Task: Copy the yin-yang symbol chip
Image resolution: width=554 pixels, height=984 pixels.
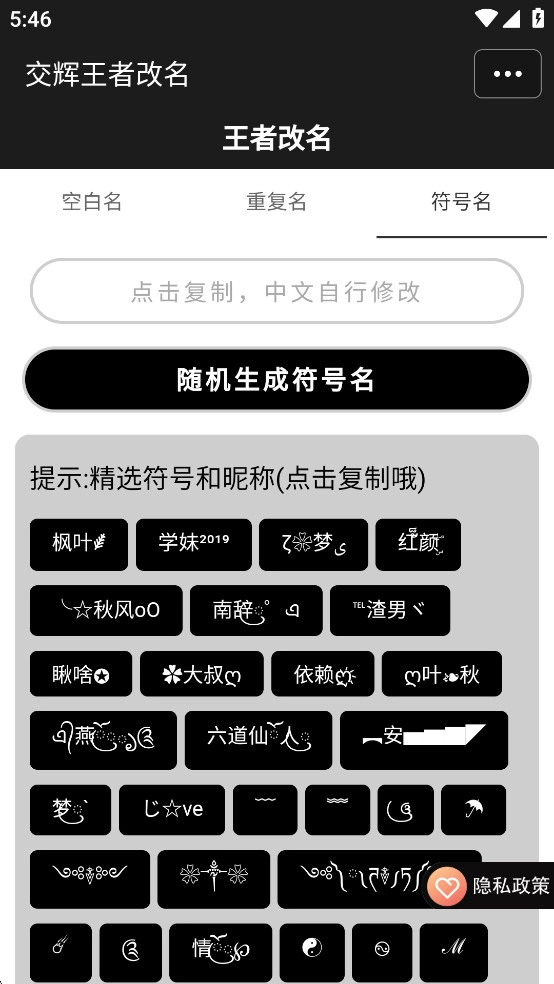Action: tap(312, 949)
